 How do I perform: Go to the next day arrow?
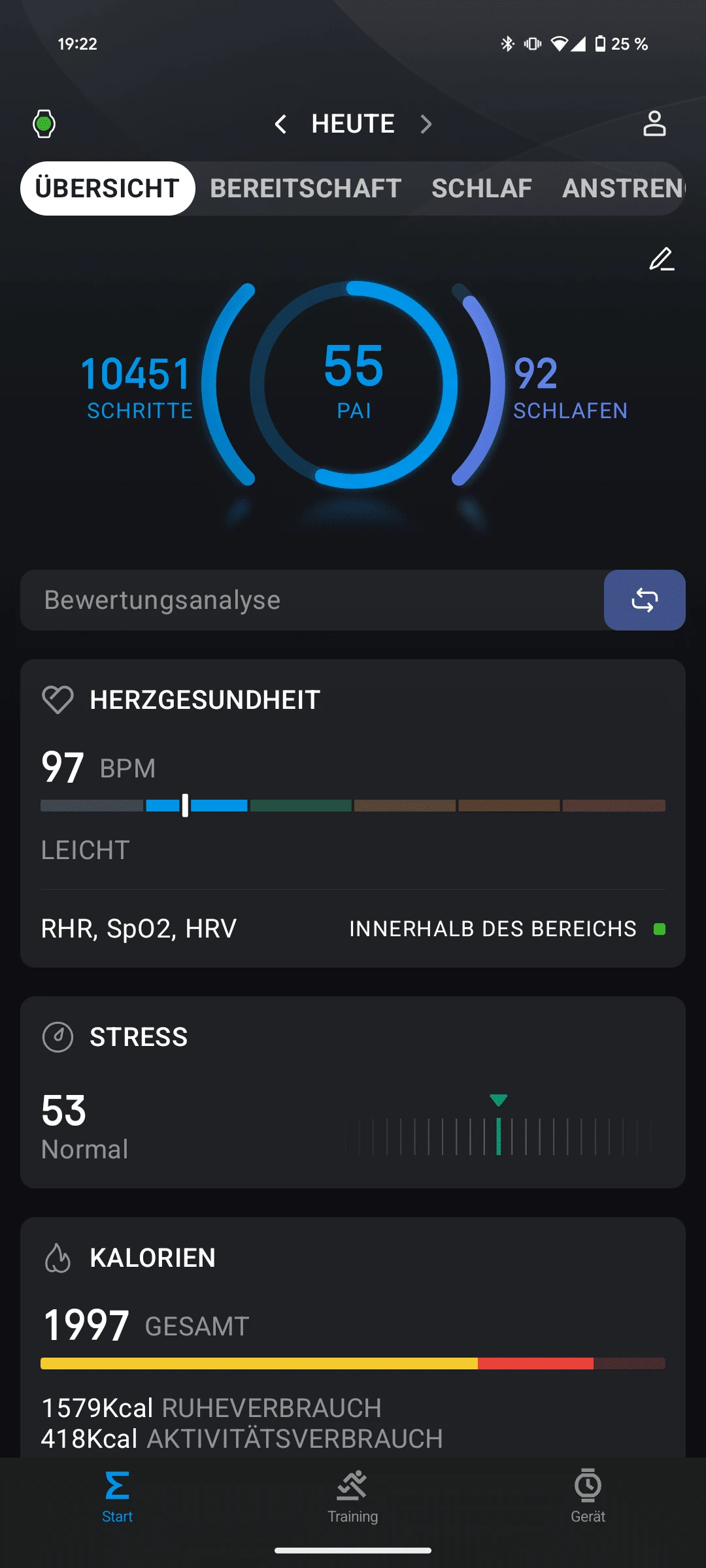pyautogui.click(x=426, y=124)
